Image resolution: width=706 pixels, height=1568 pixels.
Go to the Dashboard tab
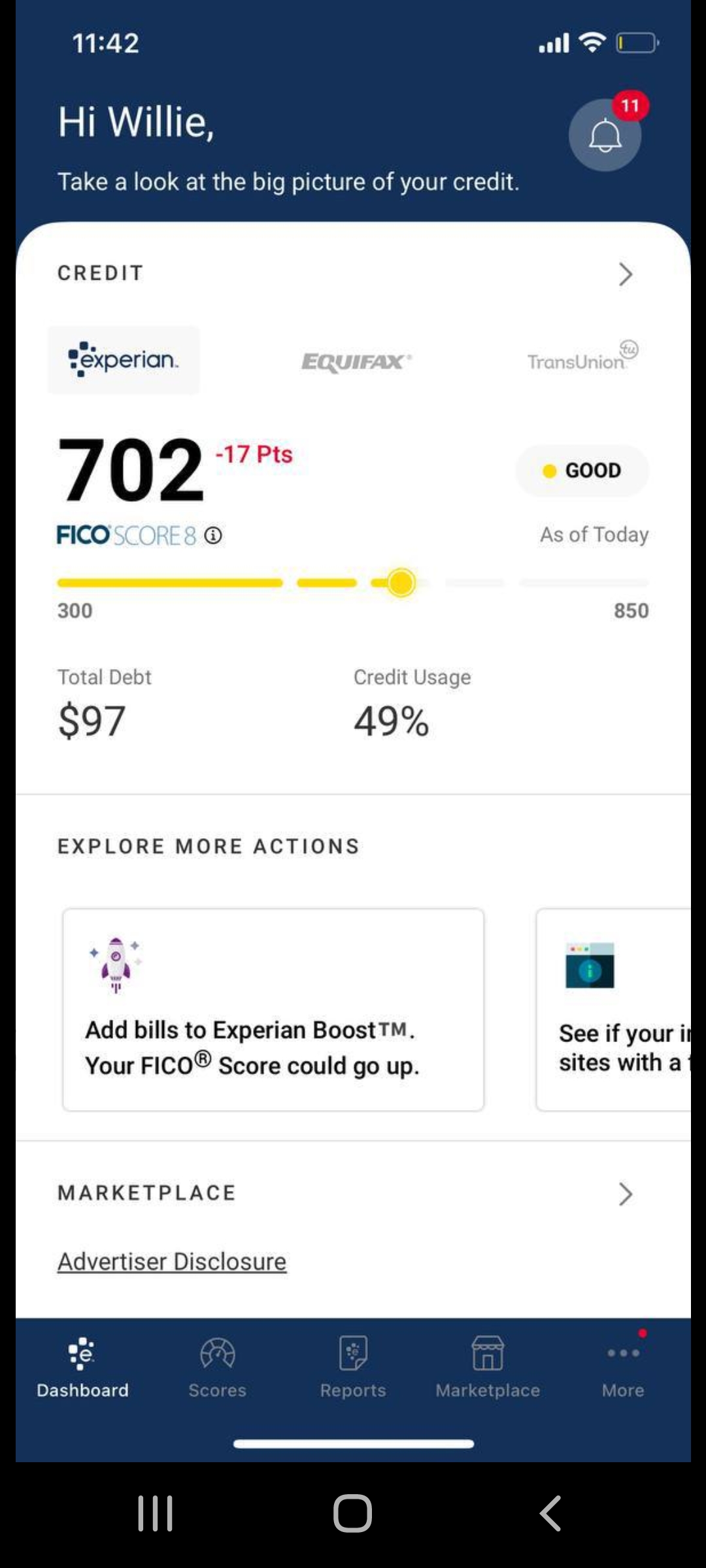[x=82, y=1367]
